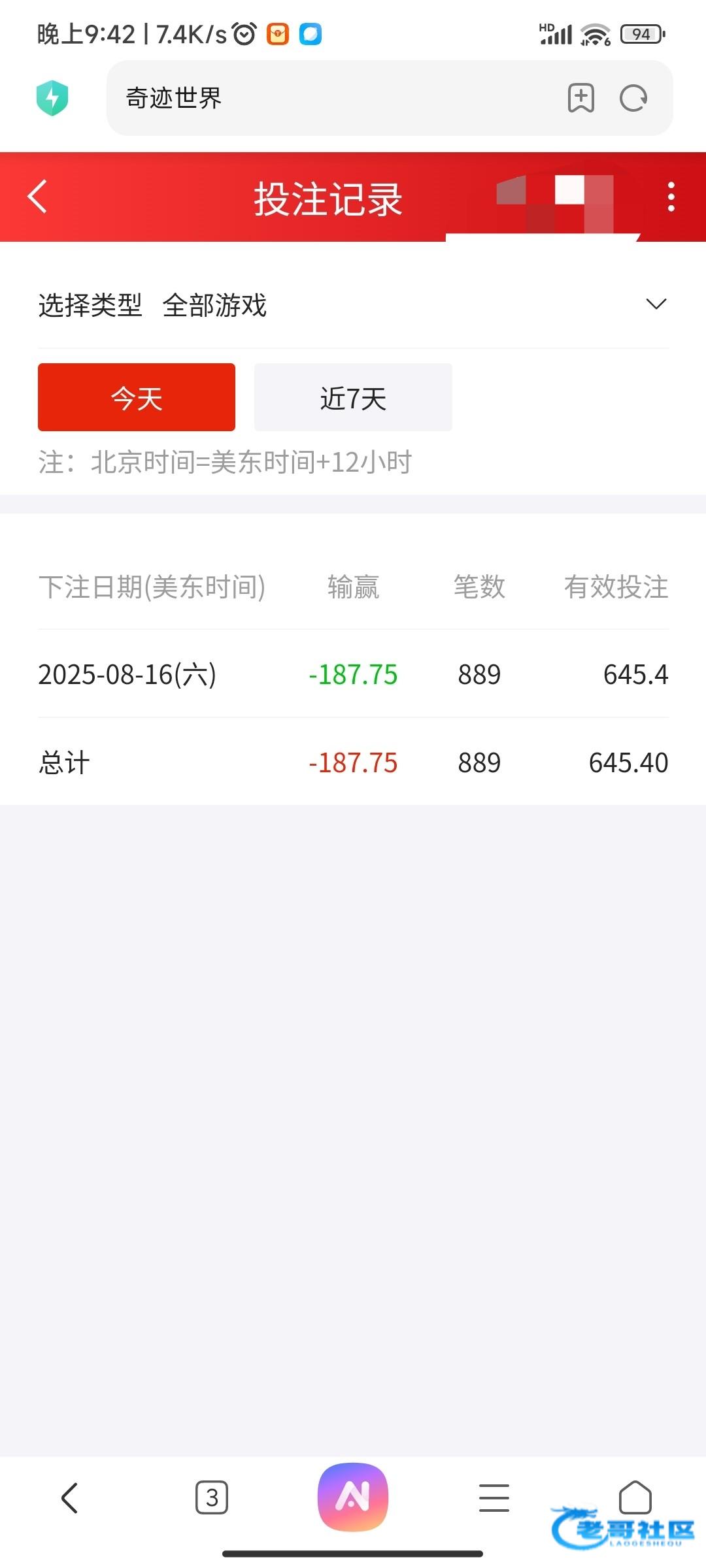Select the 今天 filter
This screenshot has width=706, height=1568.
coord(137,397)
